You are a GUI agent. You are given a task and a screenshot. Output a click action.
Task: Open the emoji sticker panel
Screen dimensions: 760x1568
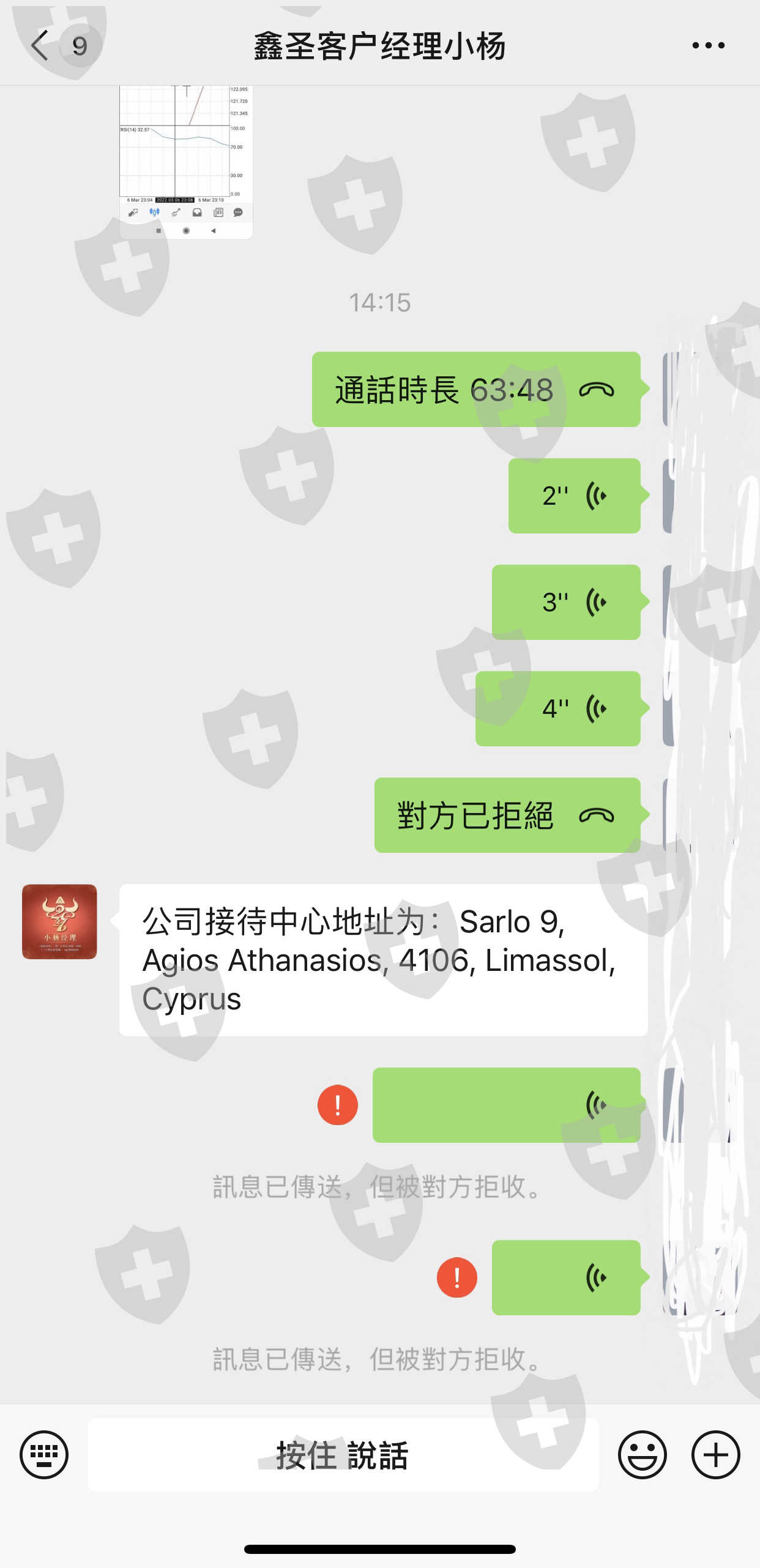click(642, 1455)
